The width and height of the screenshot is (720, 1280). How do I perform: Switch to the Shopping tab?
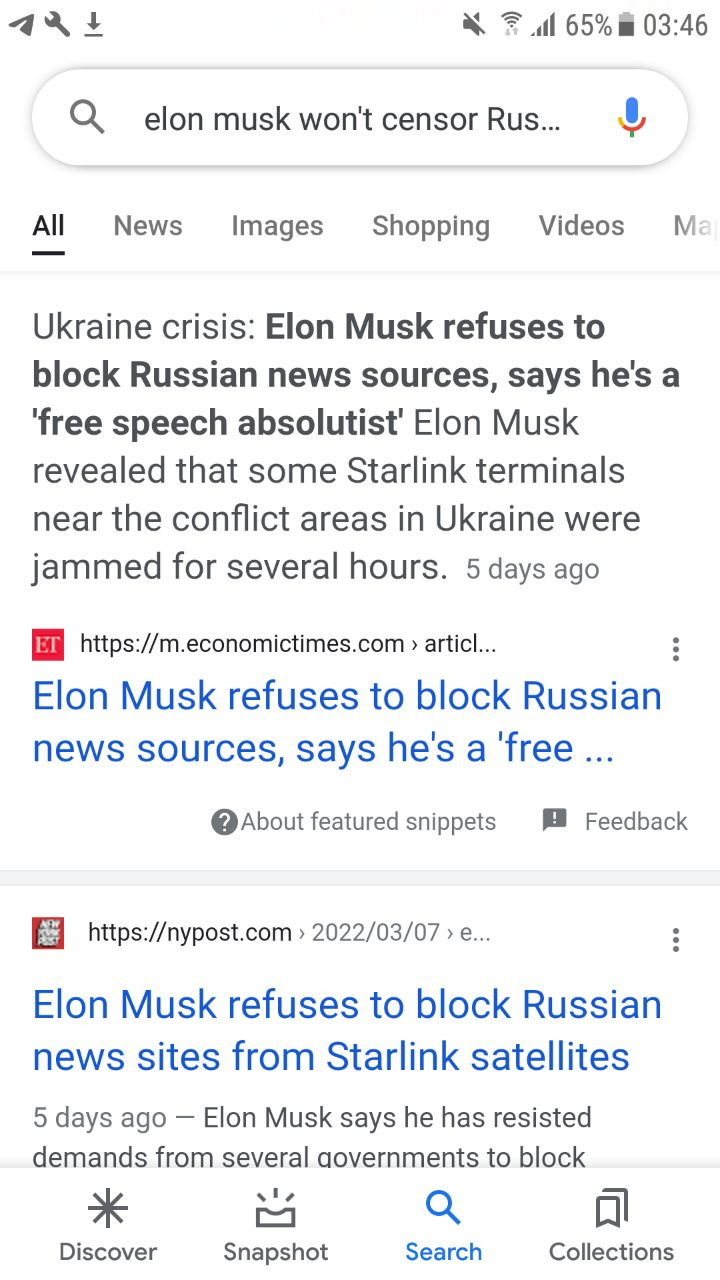431,226
